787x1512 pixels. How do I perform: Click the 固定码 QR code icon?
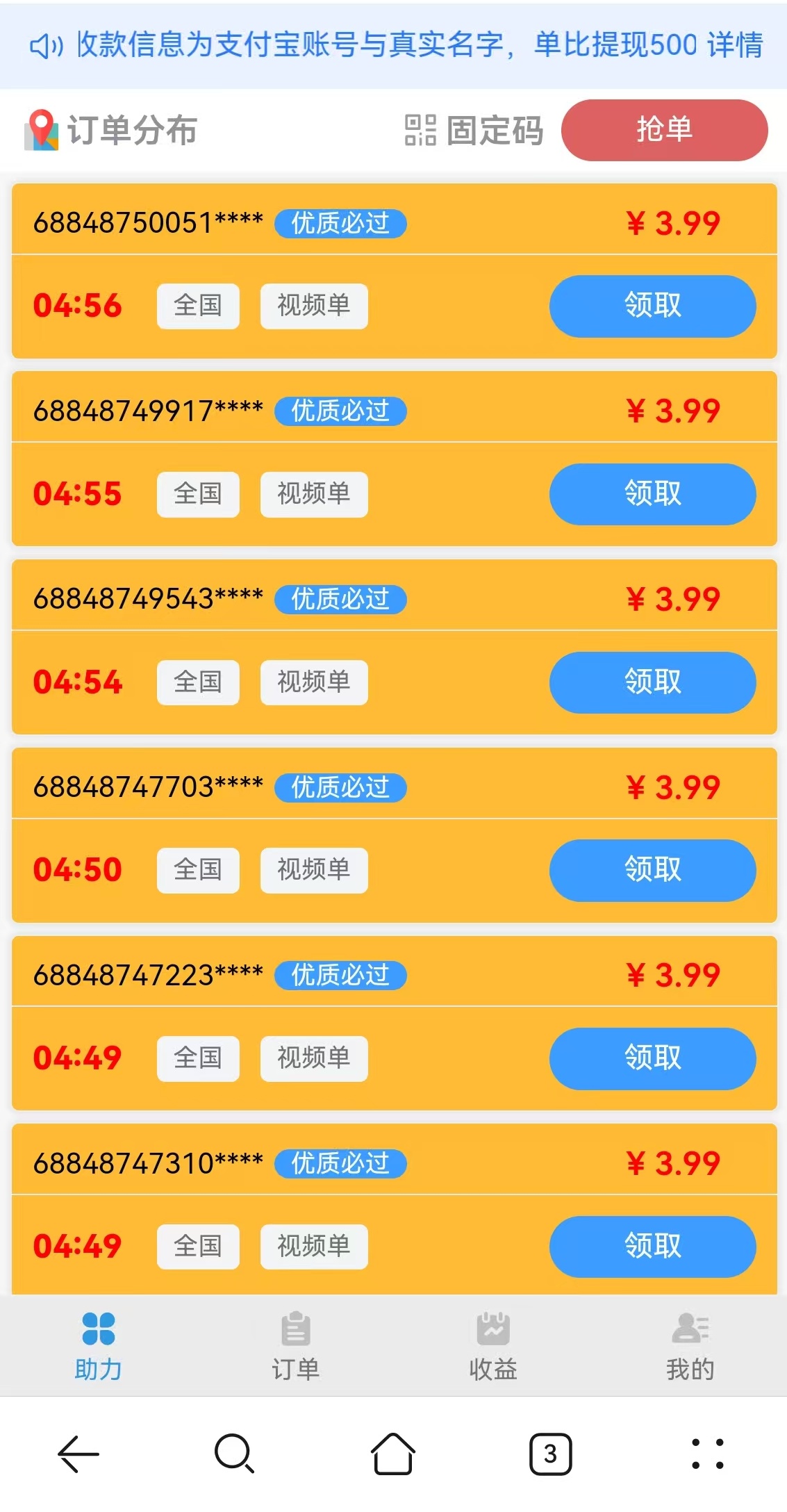coord(420,129)
